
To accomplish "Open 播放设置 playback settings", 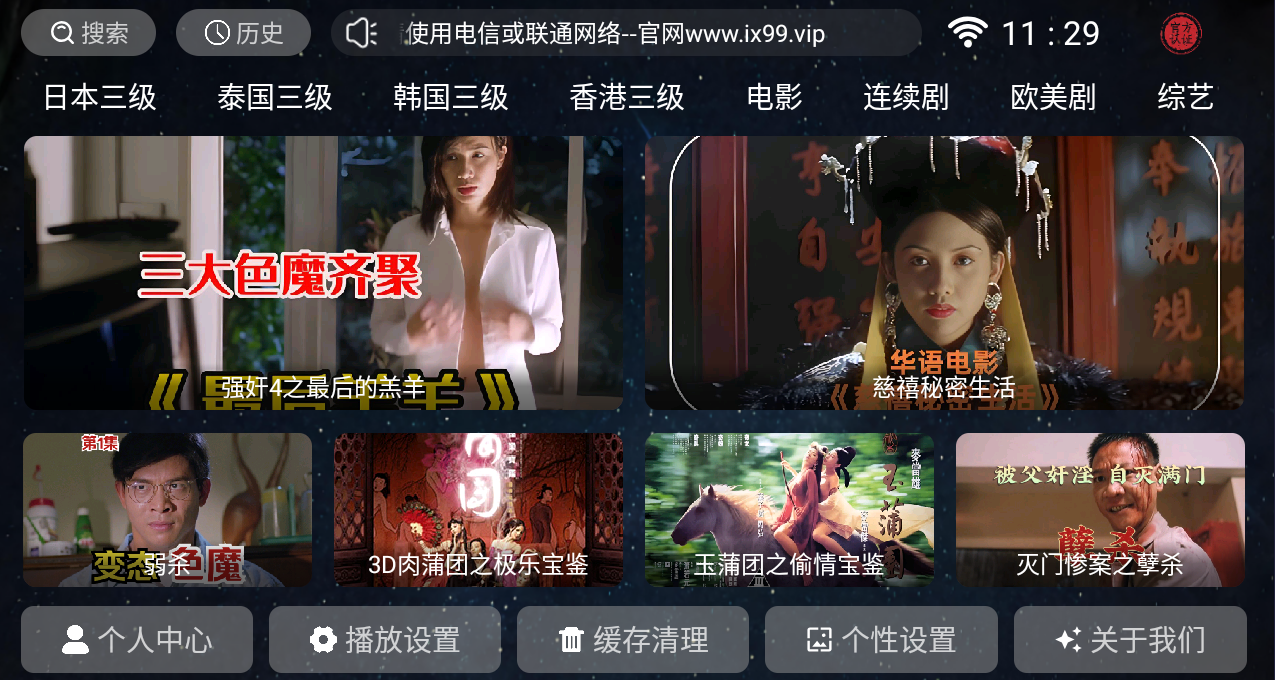I will click(x=385, y=639).
